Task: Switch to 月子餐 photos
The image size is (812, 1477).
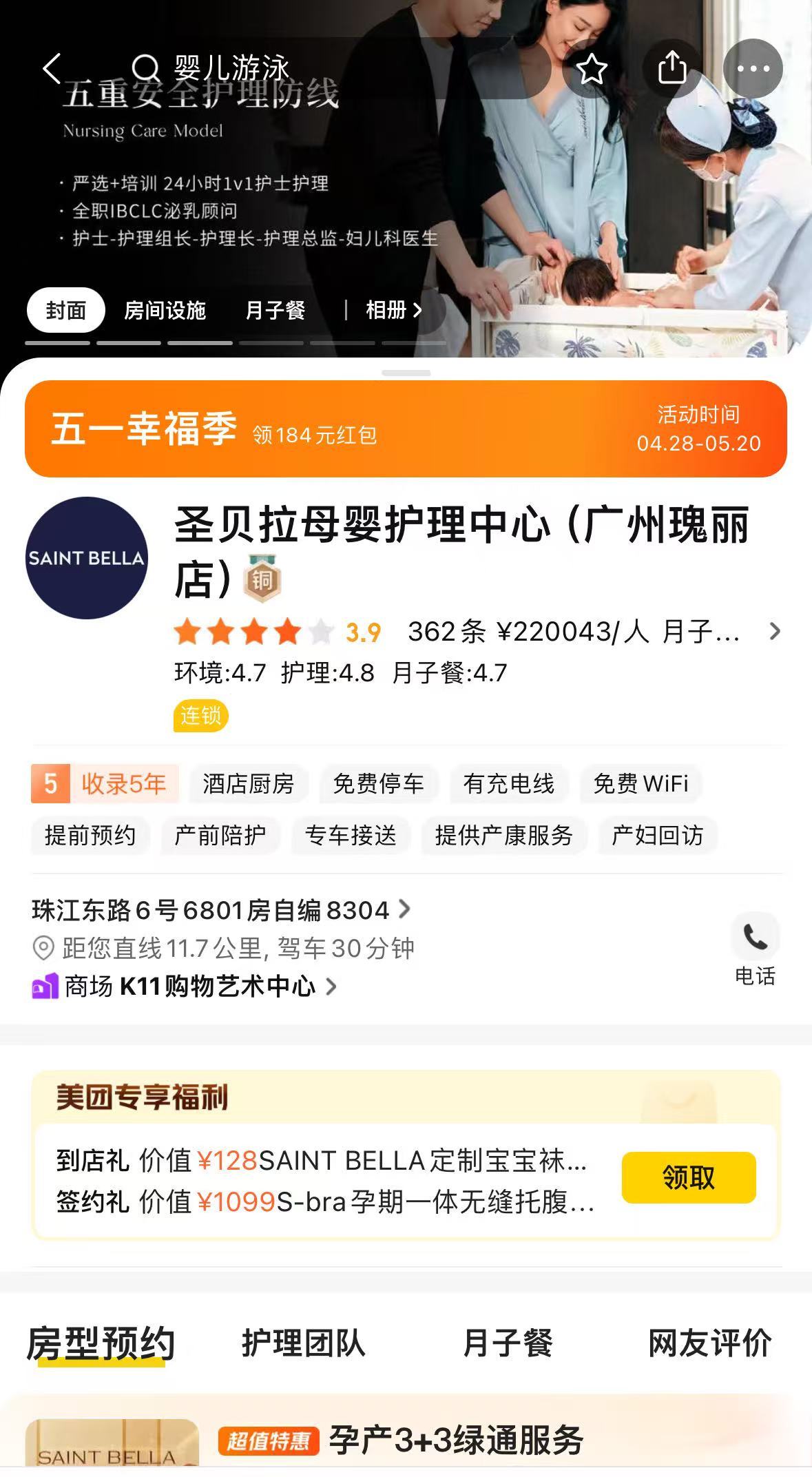Action: click(275, 311)
